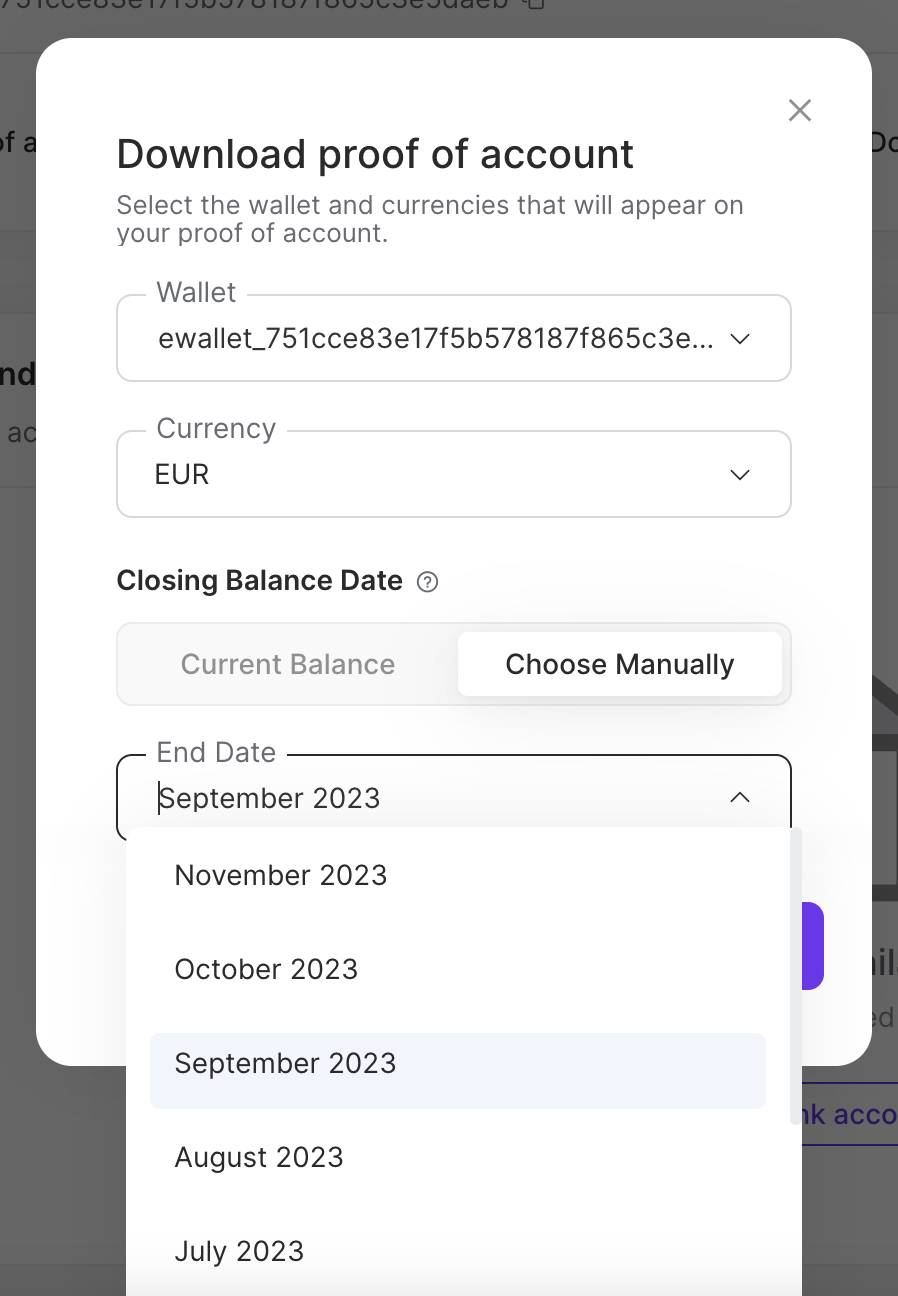Click the chevron on the Wallet field
Image resolution: width=898 pixels, height=1296 pixels.
[x=739, y=338]
